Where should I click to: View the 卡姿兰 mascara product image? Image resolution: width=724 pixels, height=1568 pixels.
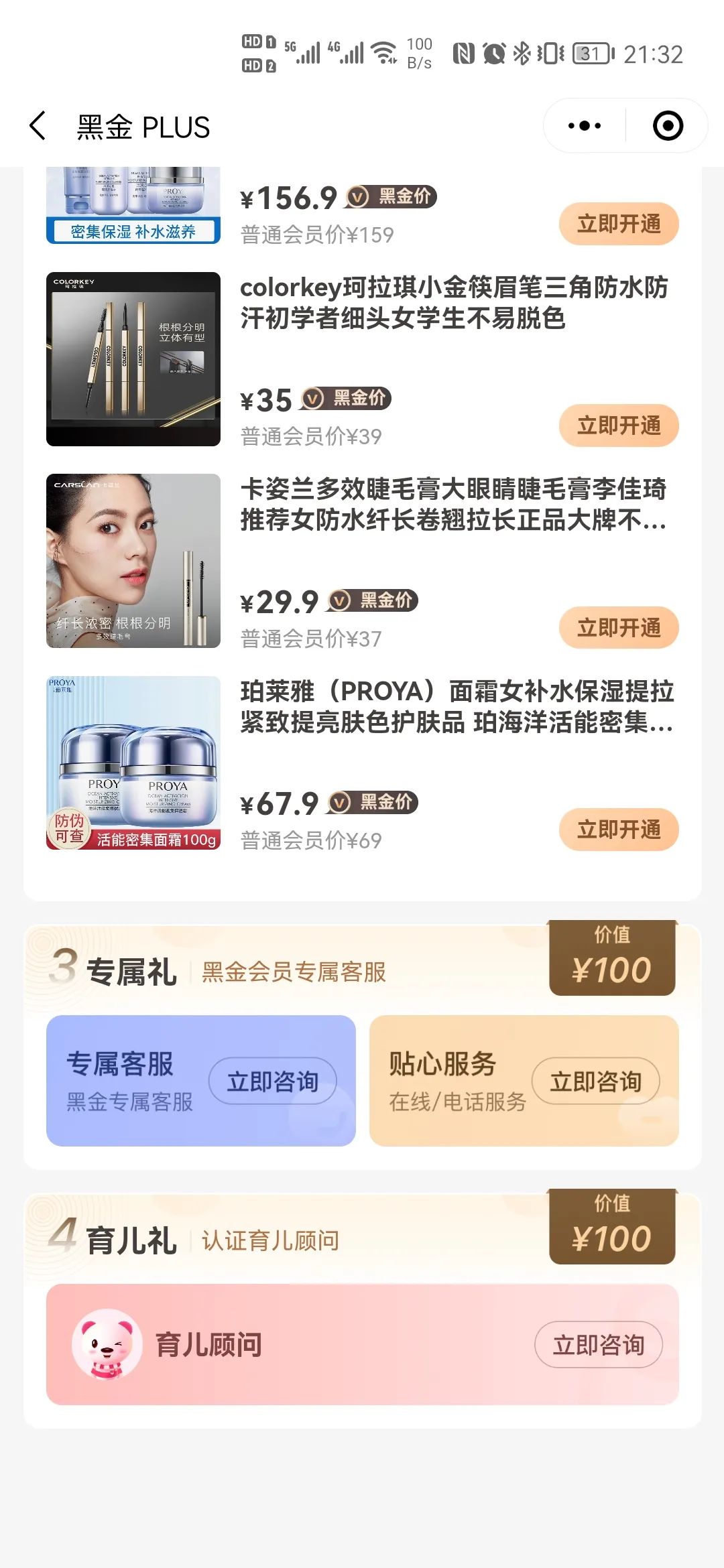click(133, 561)
